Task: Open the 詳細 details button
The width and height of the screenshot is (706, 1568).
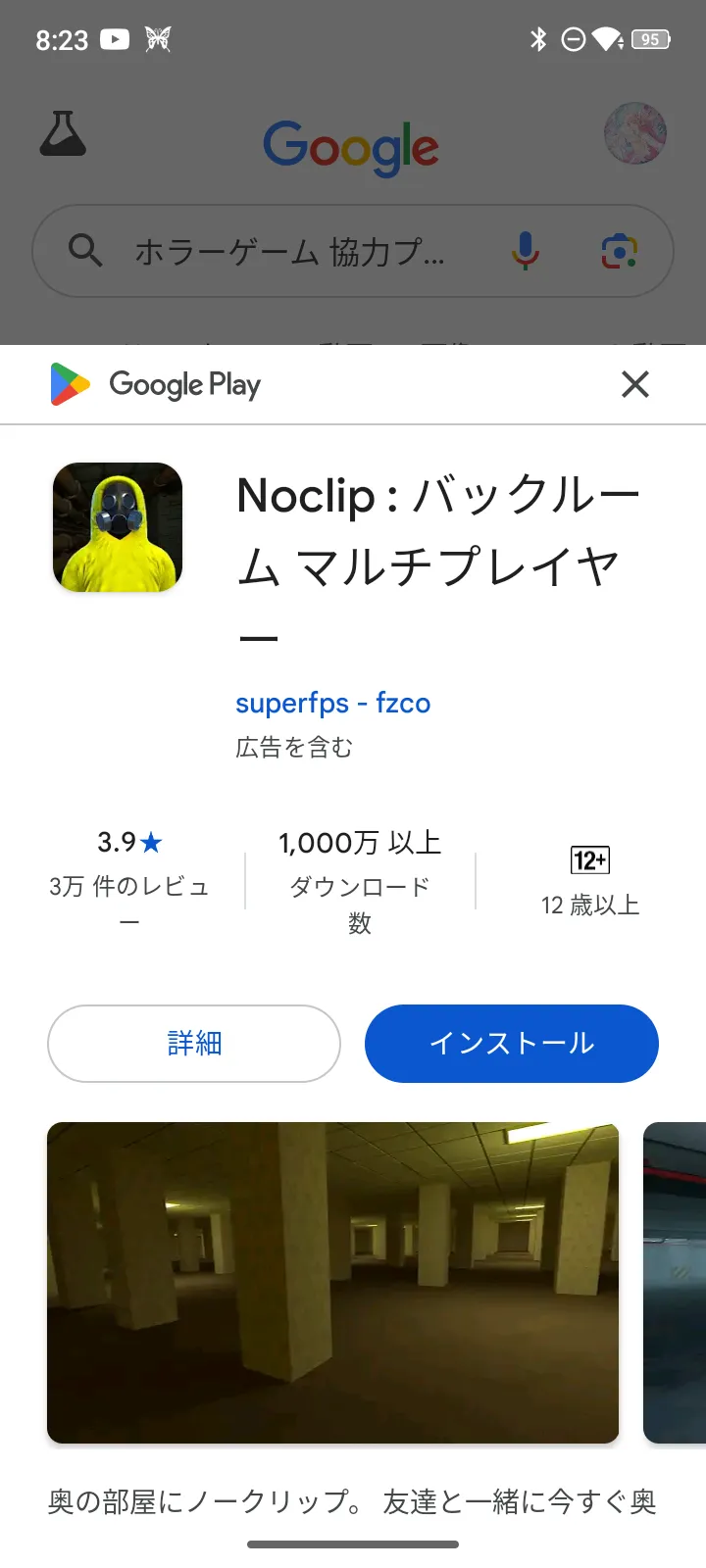Action: pos(194,1044)
